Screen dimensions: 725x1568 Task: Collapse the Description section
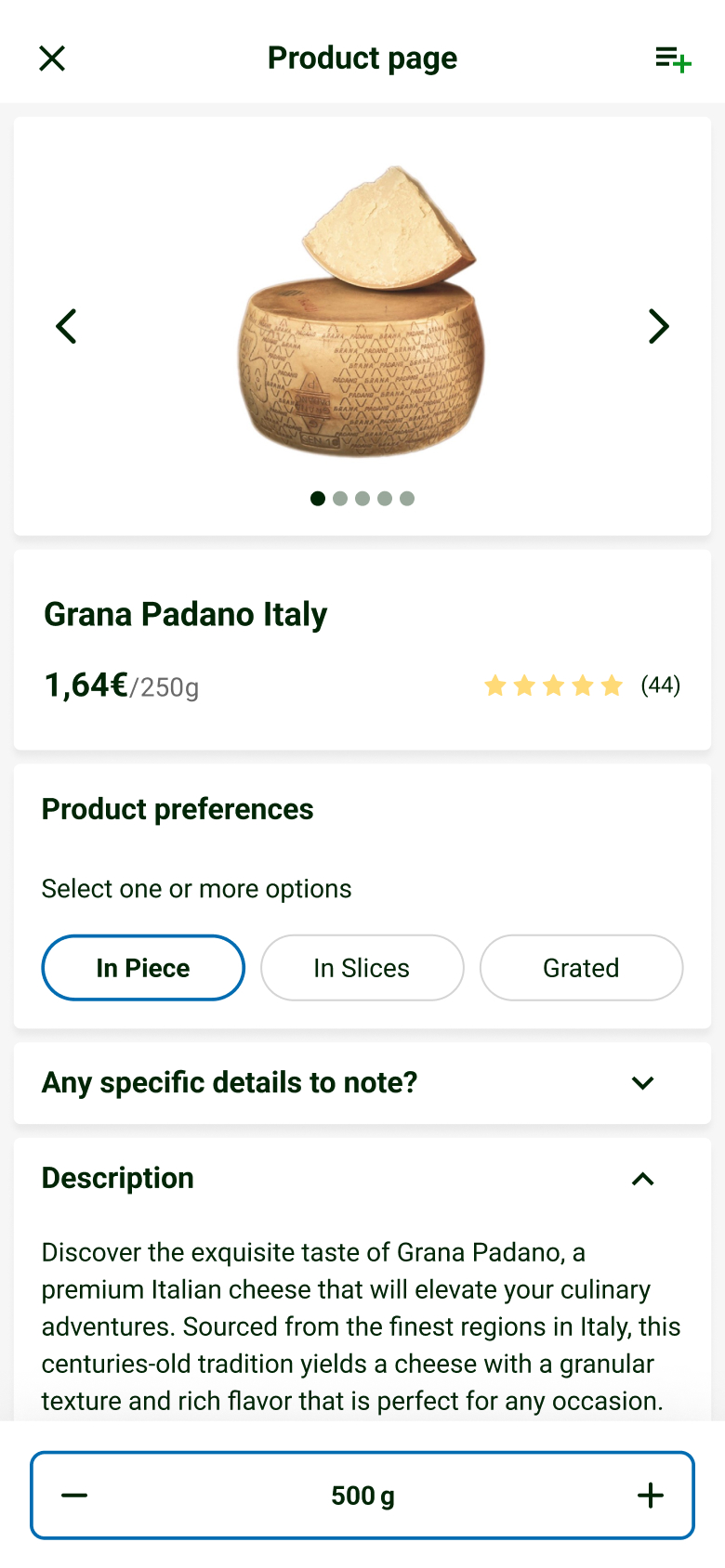pyautogui.click(x=642, y=1178)
